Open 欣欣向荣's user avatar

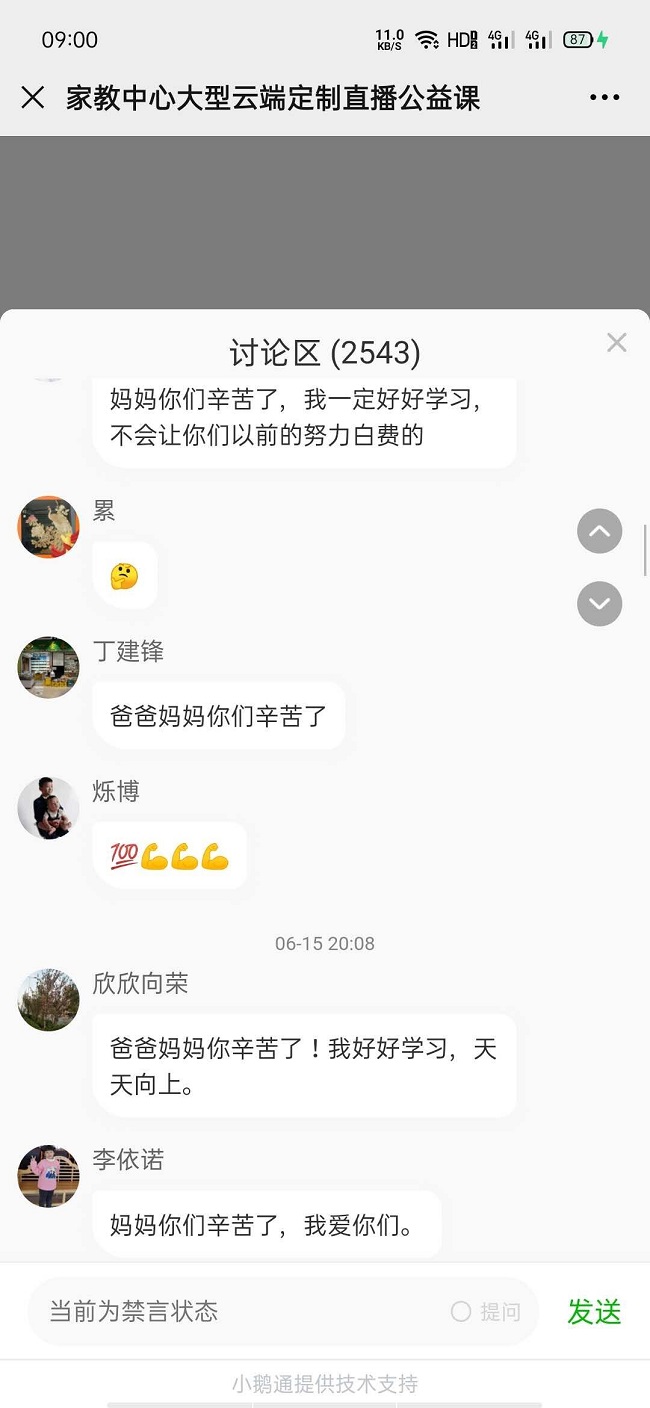(x=48, y=999)
